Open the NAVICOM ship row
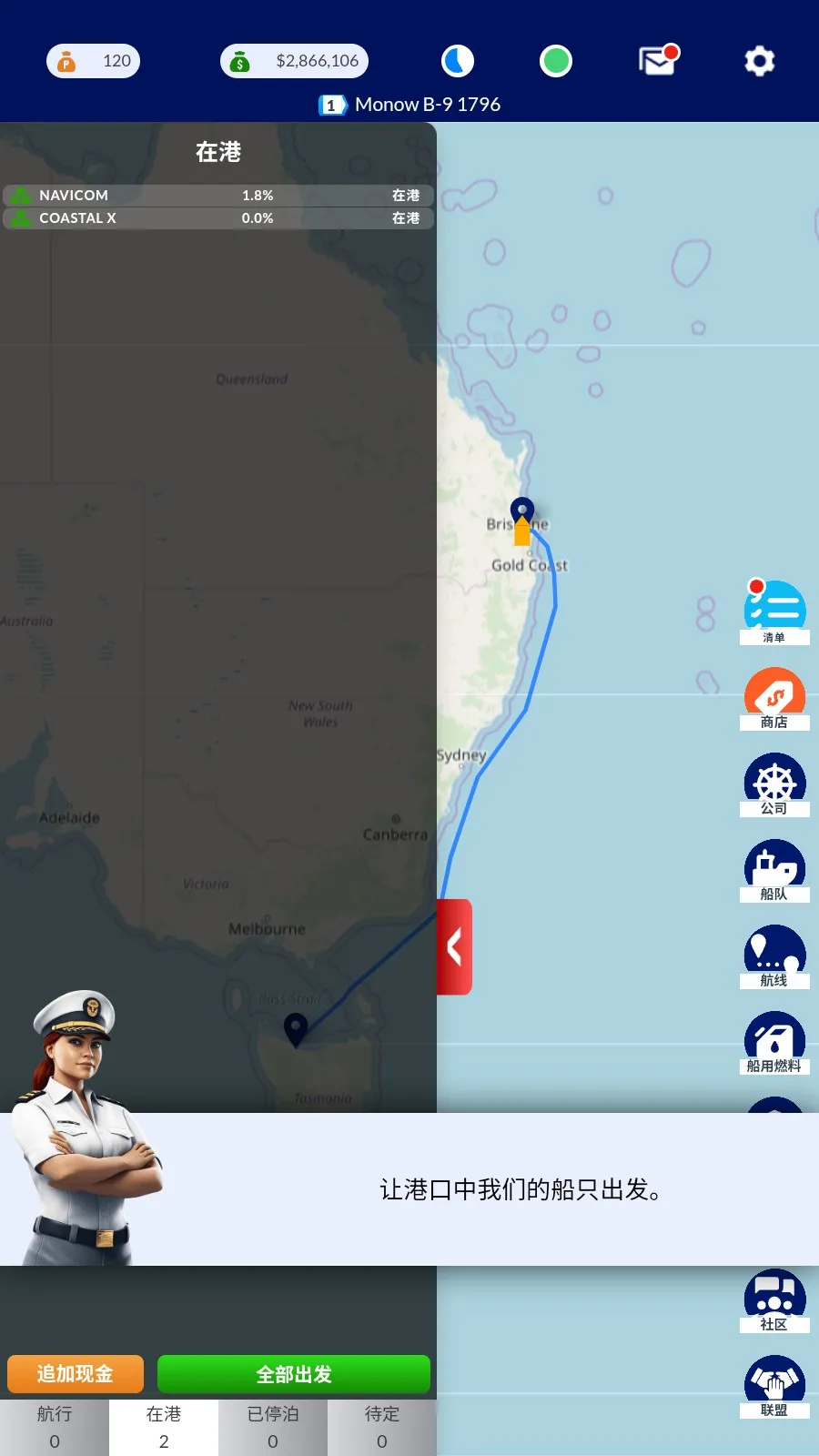Screen dimensions: 819x1456 click(x=218, y=196)
